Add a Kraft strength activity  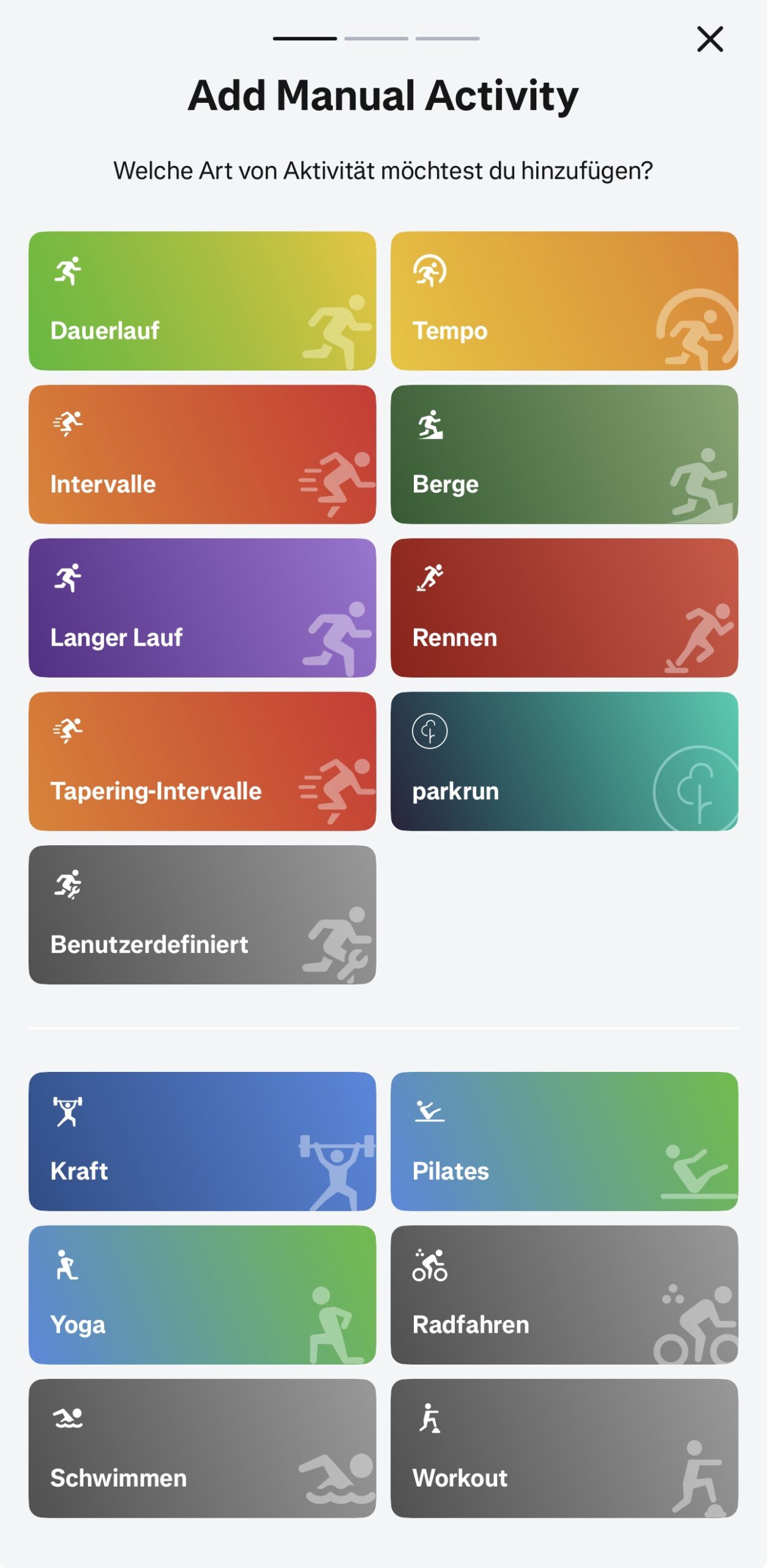(202, 1141)
